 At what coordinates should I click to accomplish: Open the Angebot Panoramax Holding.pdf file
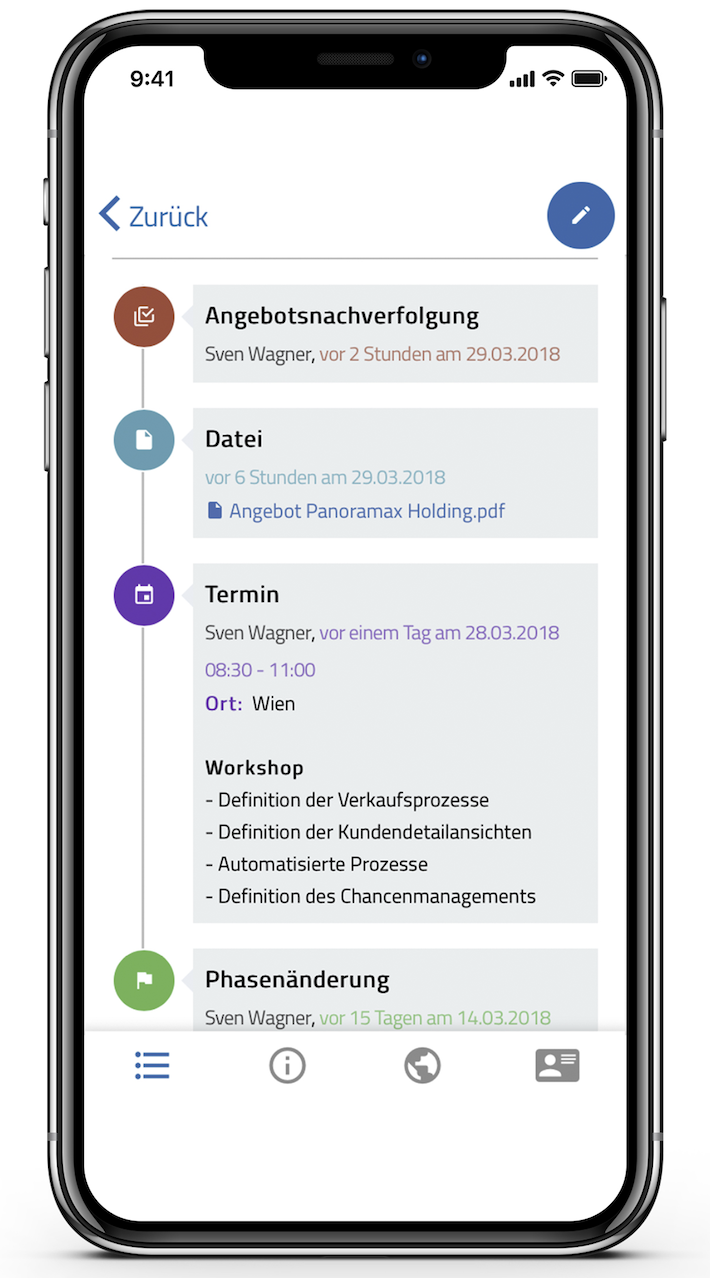366,511
